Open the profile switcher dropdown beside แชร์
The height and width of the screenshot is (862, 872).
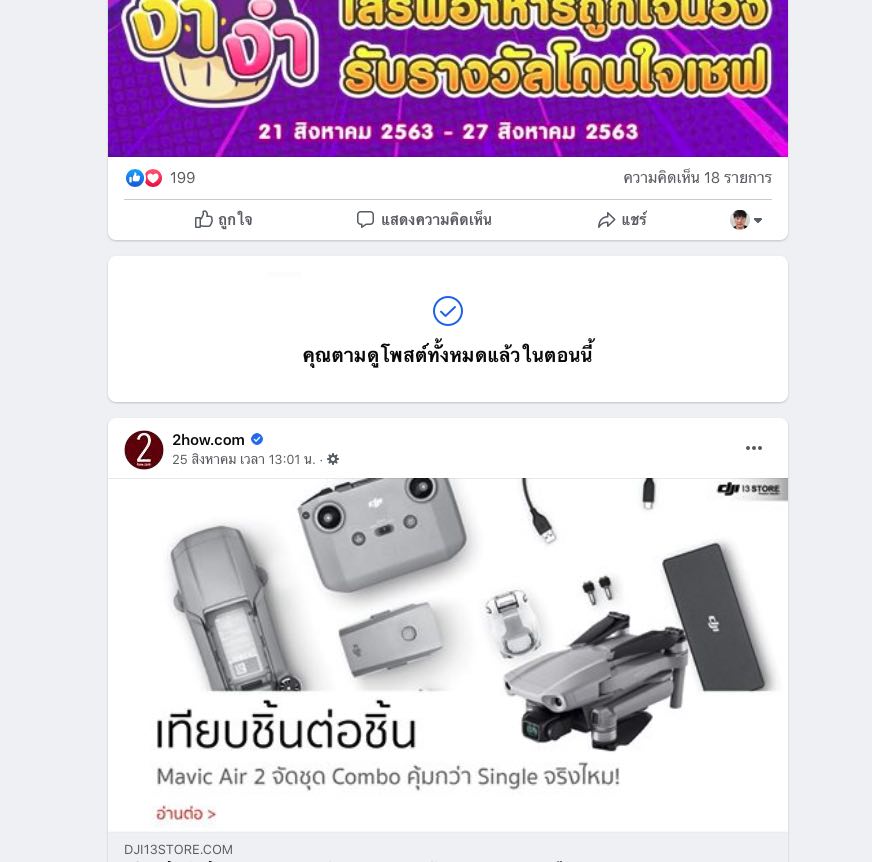tap(746, 220)
